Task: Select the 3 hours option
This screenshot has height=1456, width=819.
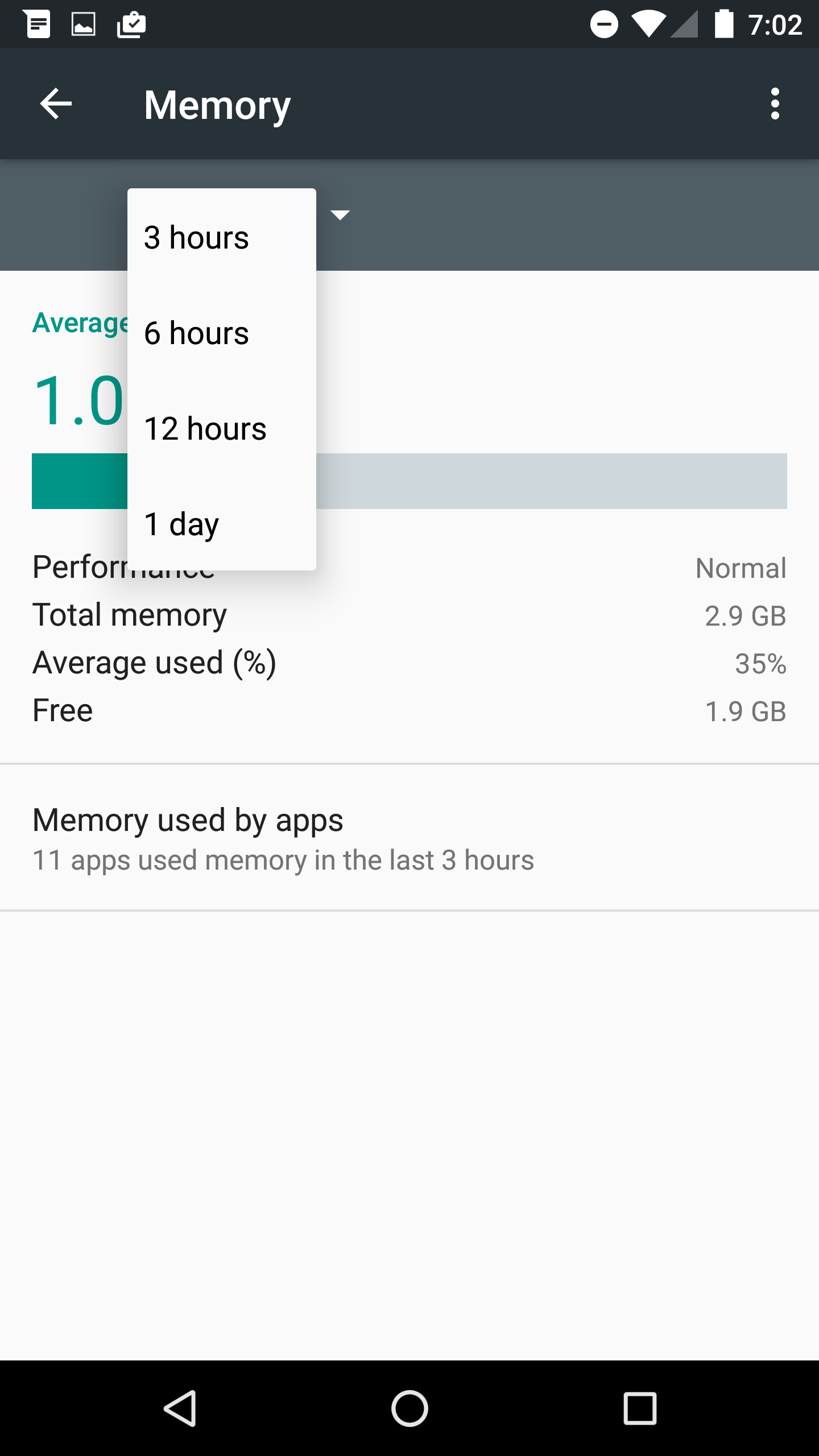Action: coord(221,237)
